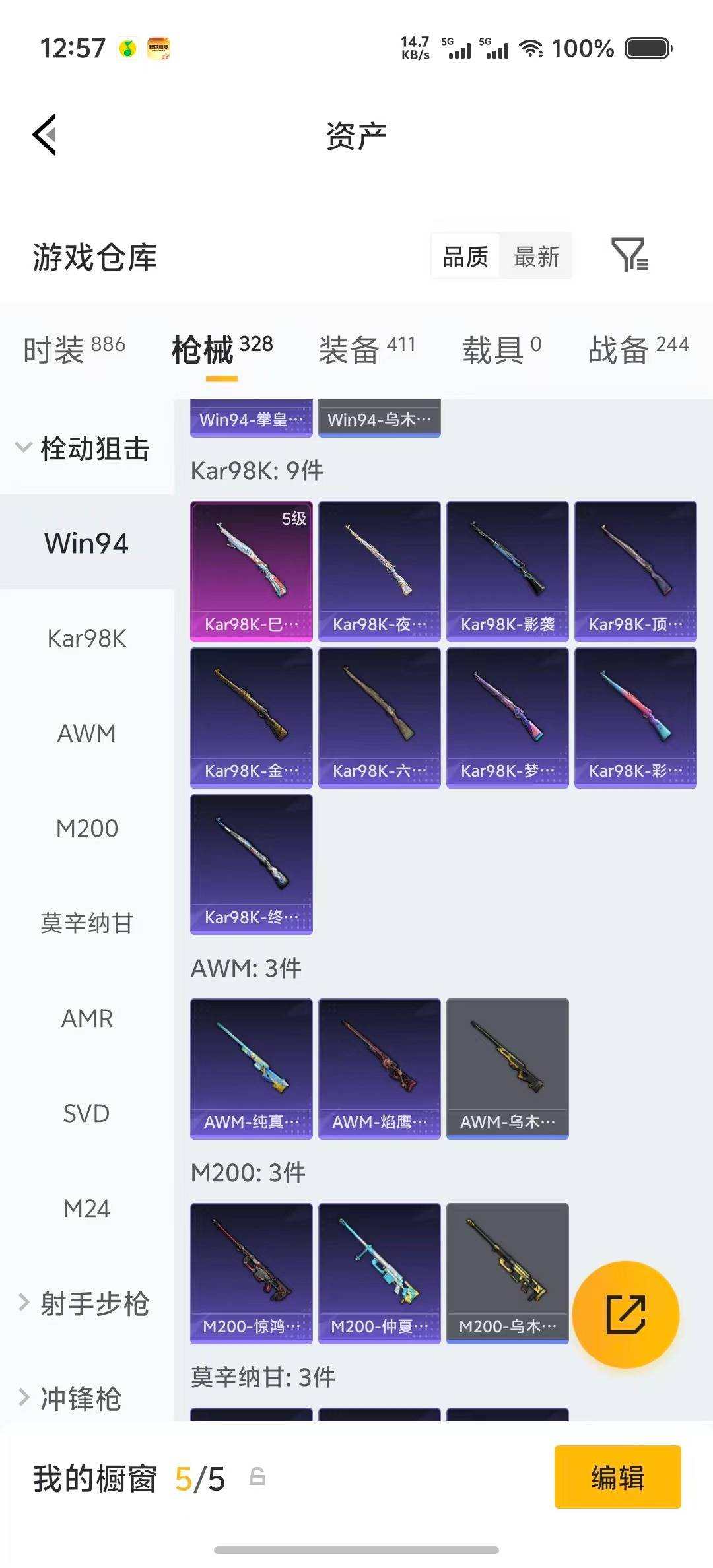The height and width of the screenshot is (1568, 713).
Task: Open the AWM-纯真 skin tile
Action: pyautogui.click(x=252, y=1068)
